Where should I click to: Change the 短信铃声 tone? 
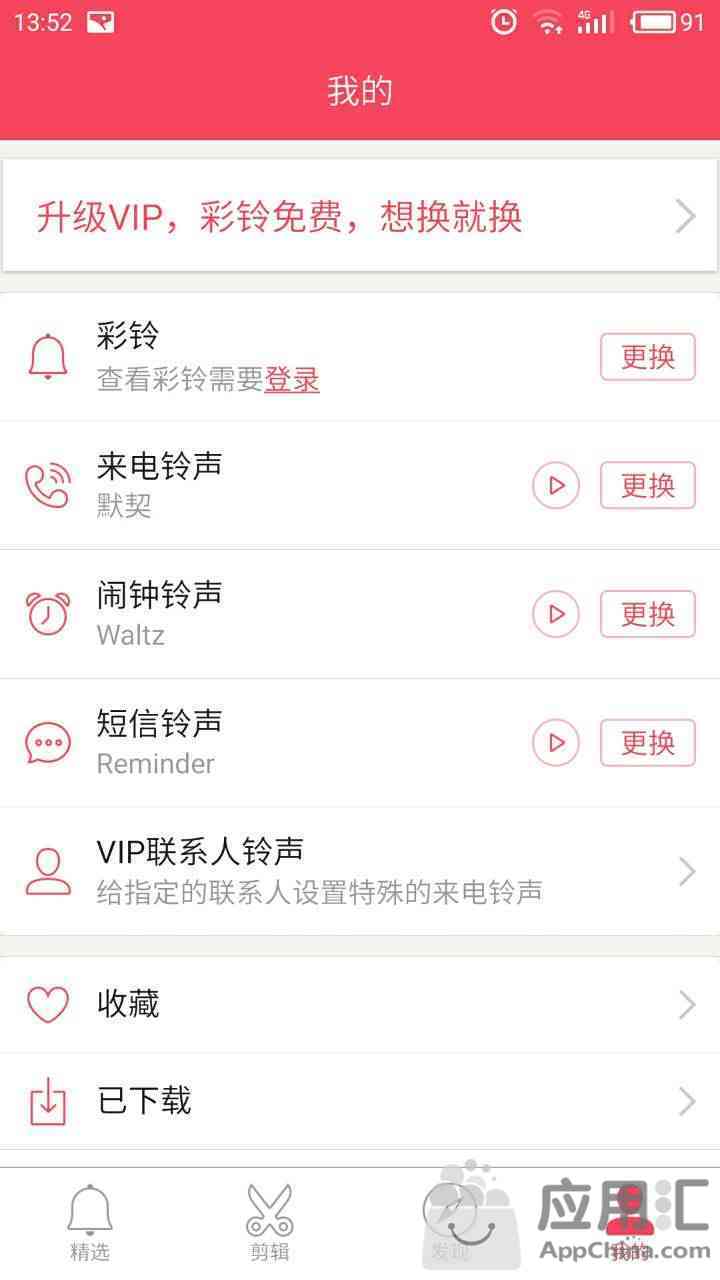point(647,743)
